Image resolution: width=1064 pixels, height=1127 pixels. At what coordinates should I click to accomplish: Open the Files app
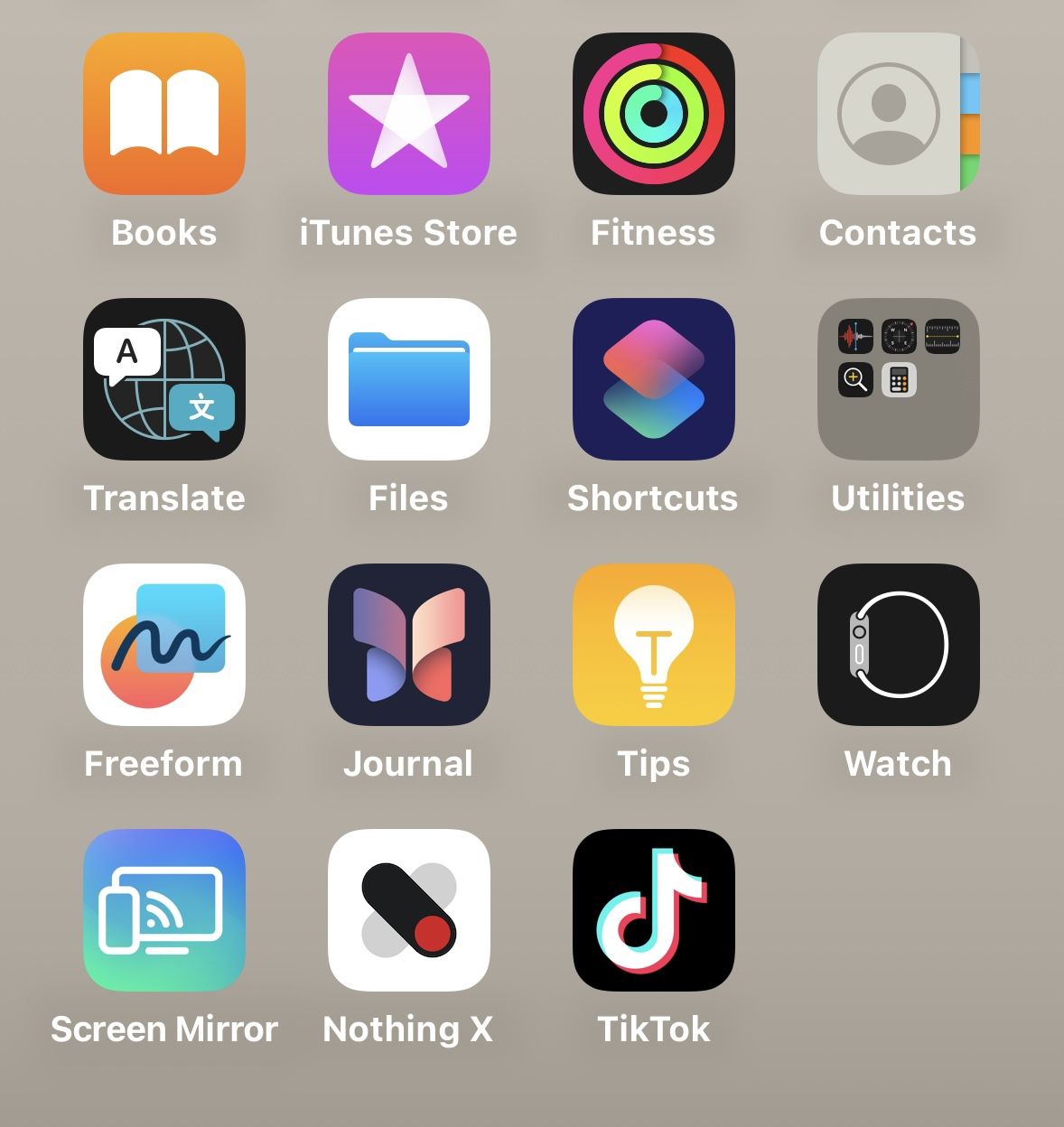[x=408, y=379]
